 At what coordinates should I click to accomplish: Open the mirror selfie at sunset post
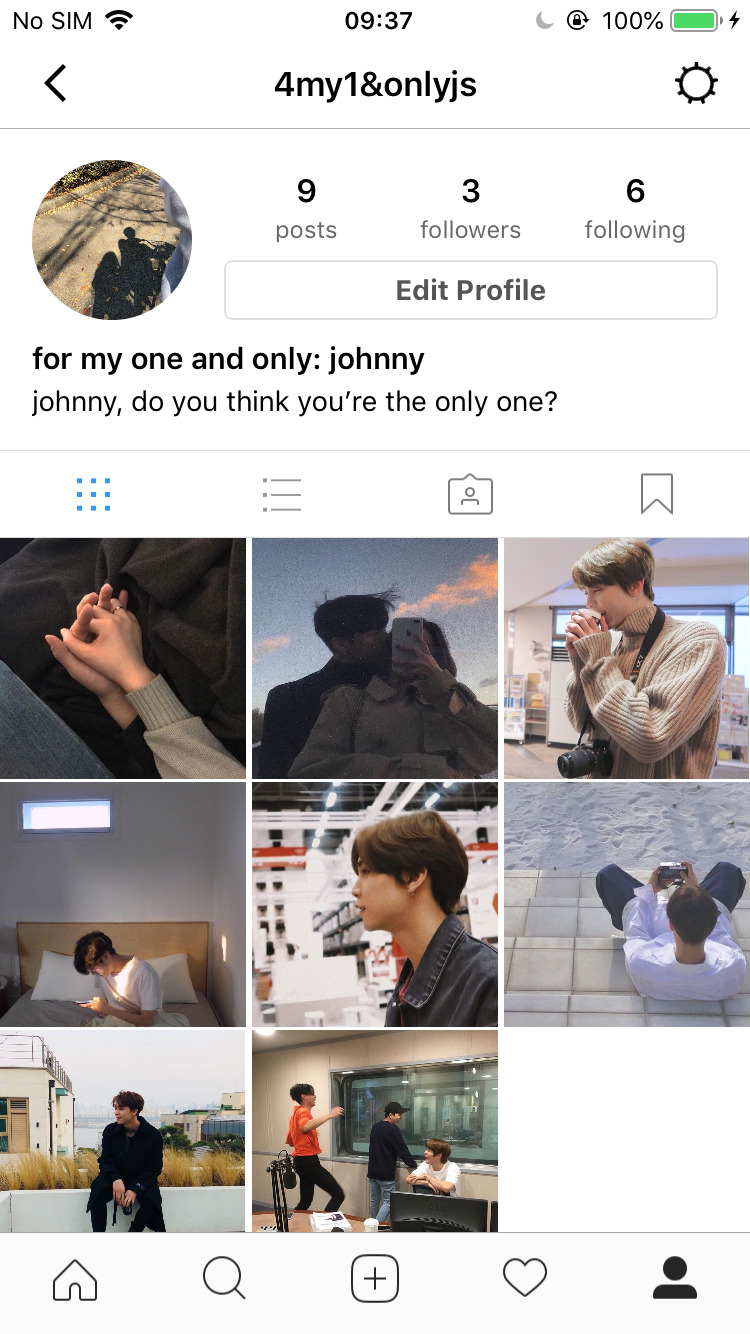pyautogui.click(x=375, y=658)
